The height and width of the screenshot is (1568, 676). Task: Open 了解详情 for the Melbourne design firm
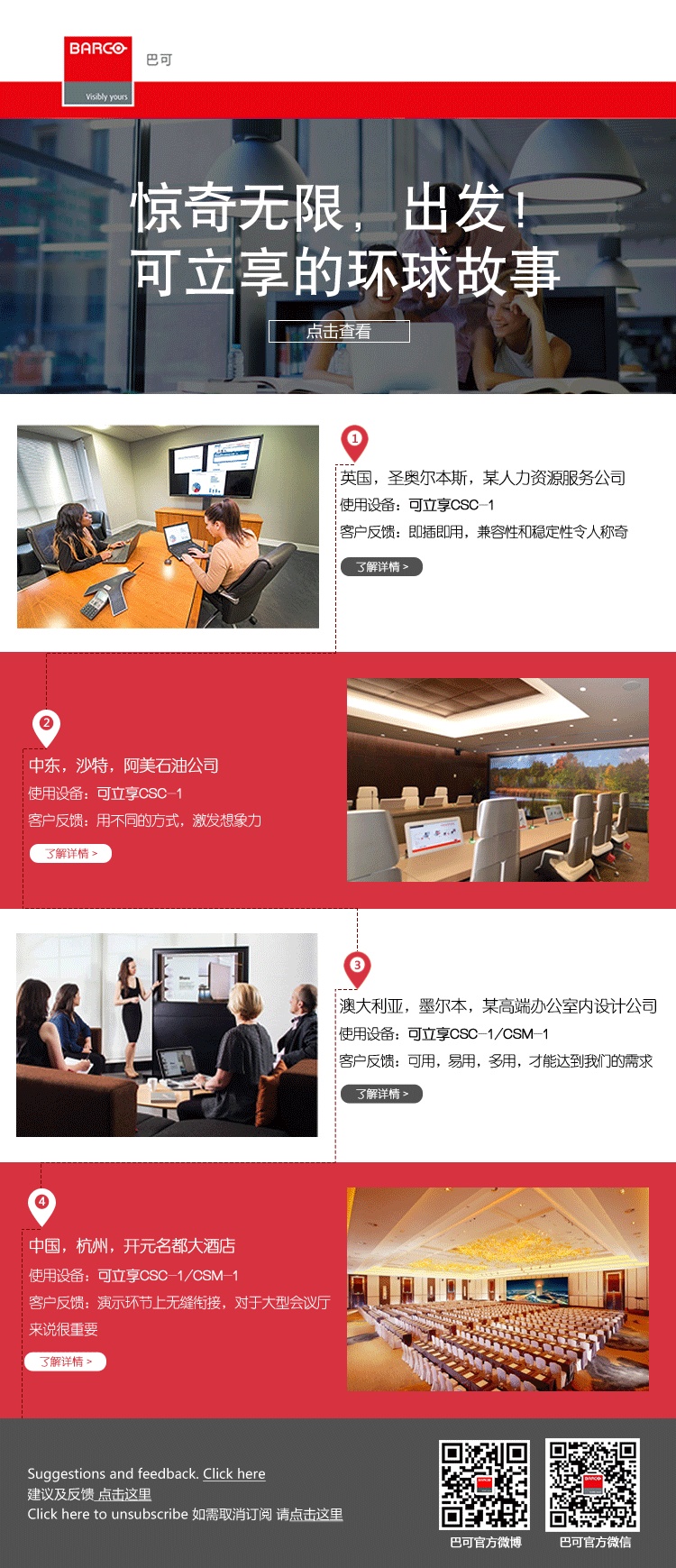tap(381, 1094)
